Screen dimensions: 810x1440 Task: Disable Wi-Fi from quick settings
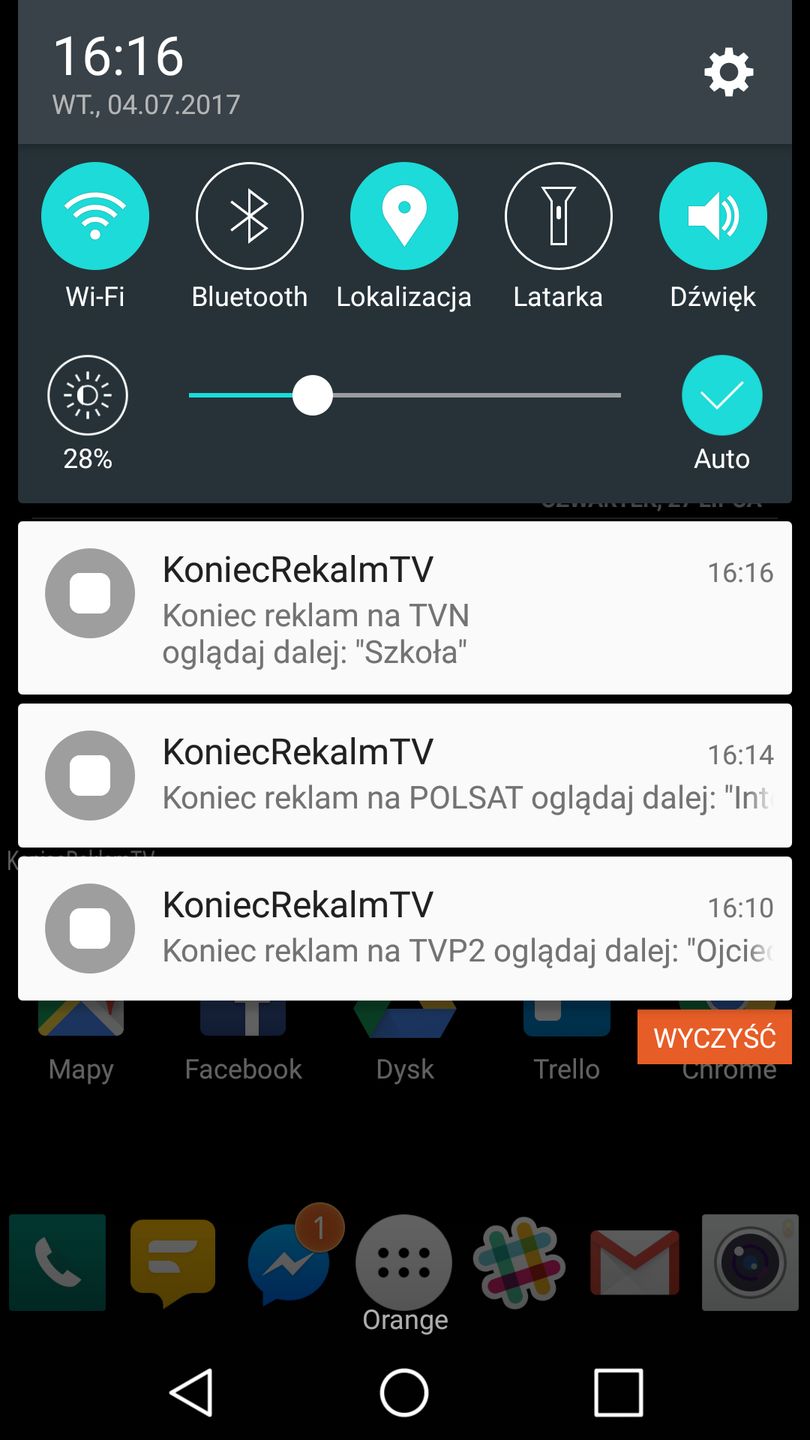pyautogui.click(x=95, y=215)
